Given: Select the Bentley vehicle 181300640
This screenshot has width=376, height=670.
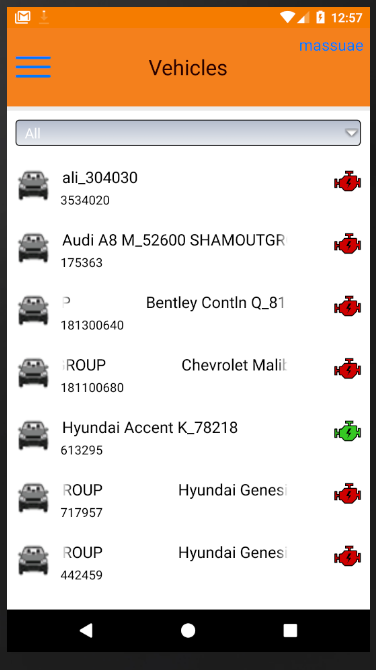Looking at the screenshot, I should point(188,311).
